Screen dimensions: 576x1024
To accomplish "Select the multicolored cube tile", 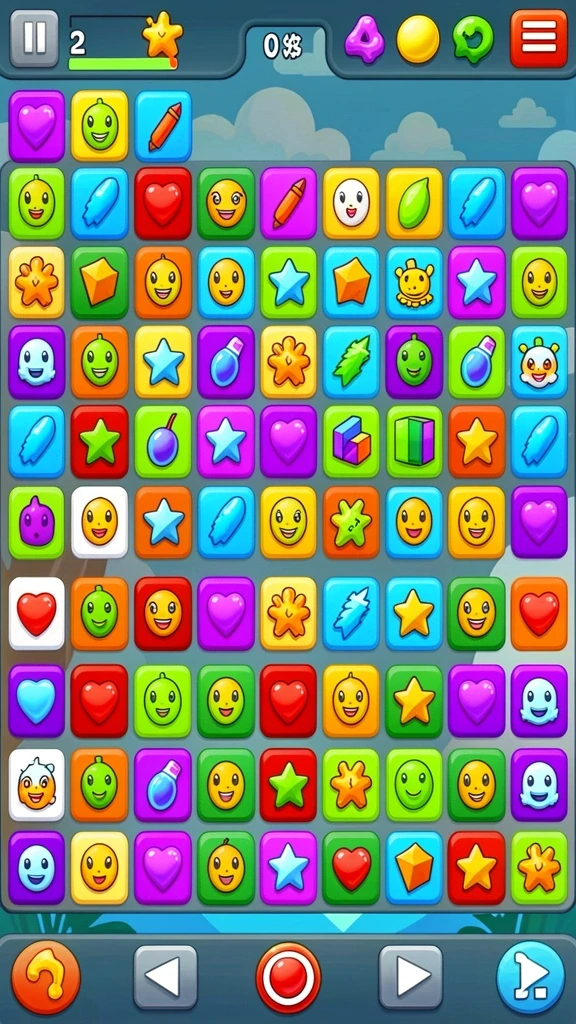I will (351, 441).
